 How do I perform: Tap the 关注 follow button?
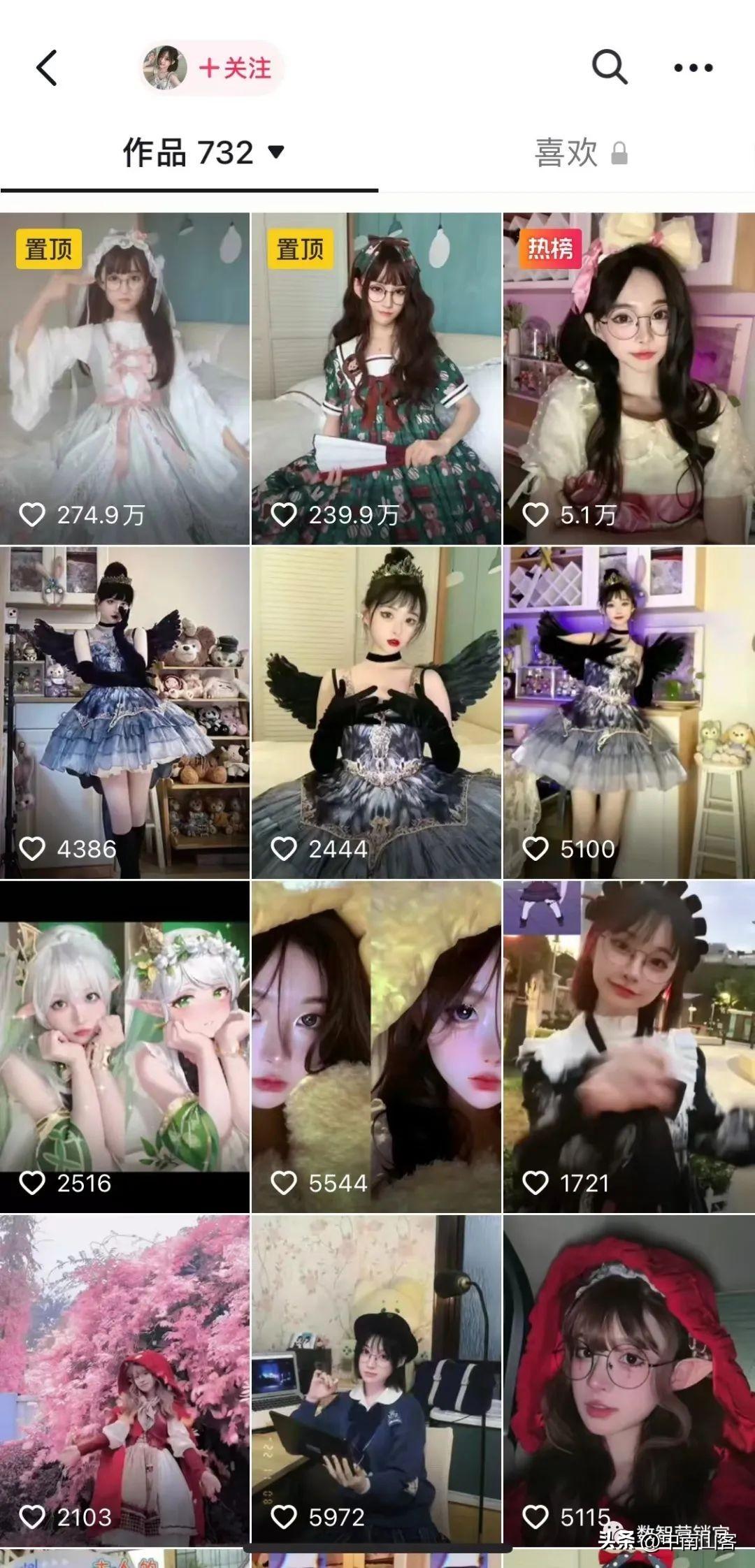click(235, 68)
